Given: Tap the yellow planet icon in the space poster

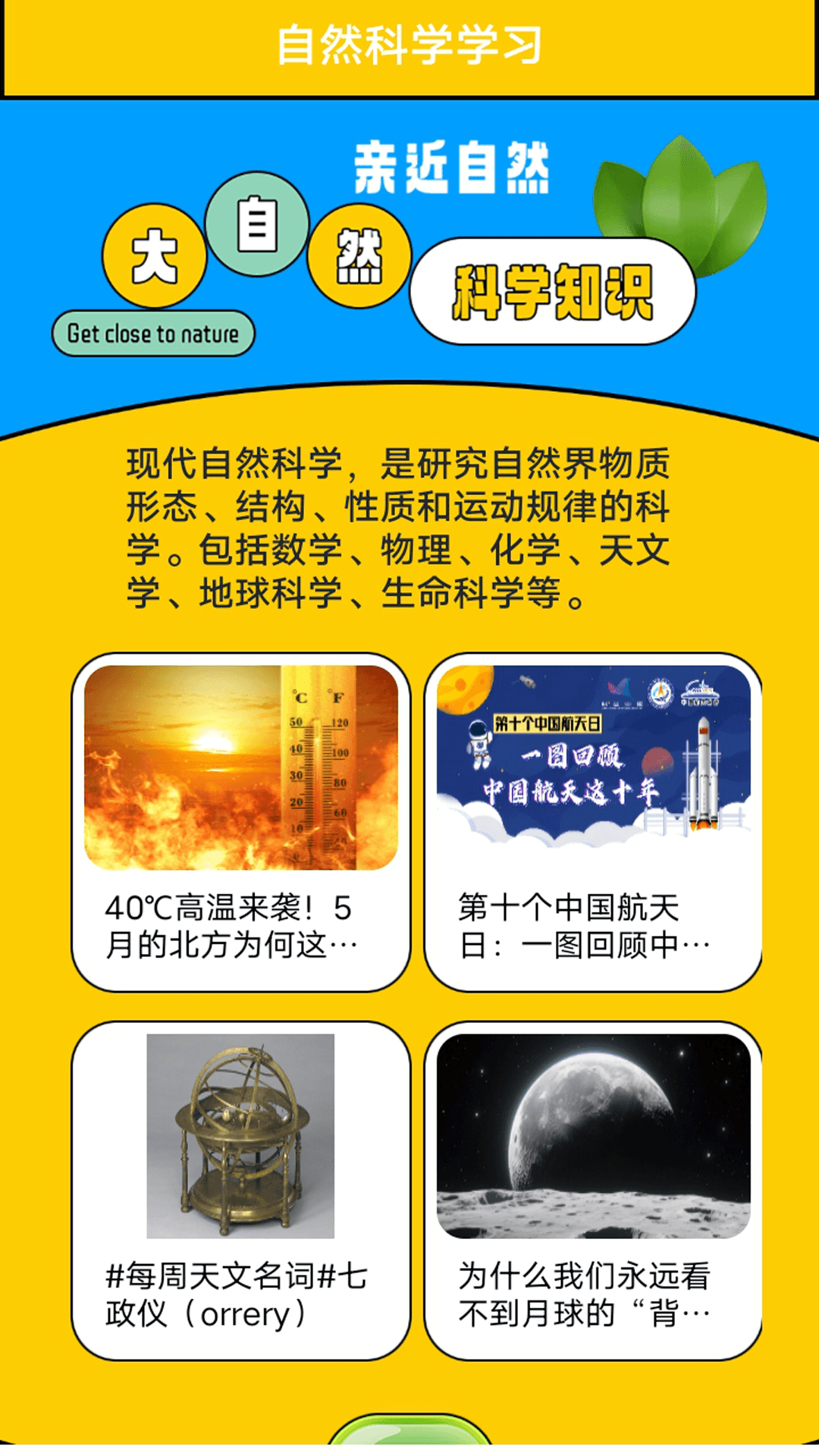Looking at the screenshot, I should [x=467, y=688].
